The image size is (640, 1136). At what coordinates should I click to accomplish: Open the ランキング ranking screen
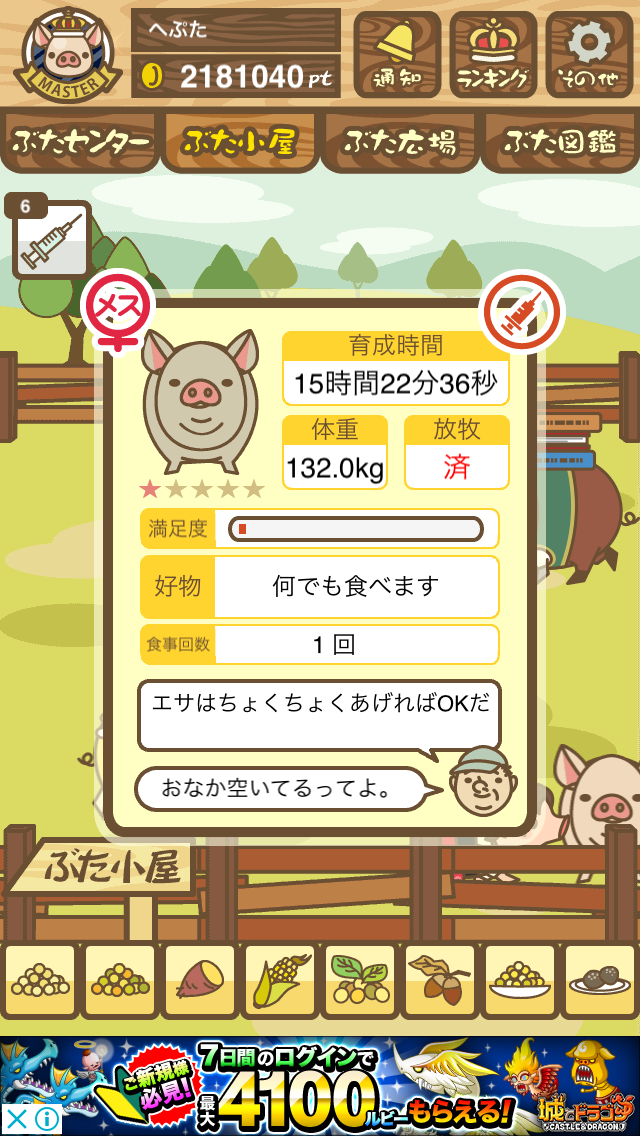tap(494, 54)
